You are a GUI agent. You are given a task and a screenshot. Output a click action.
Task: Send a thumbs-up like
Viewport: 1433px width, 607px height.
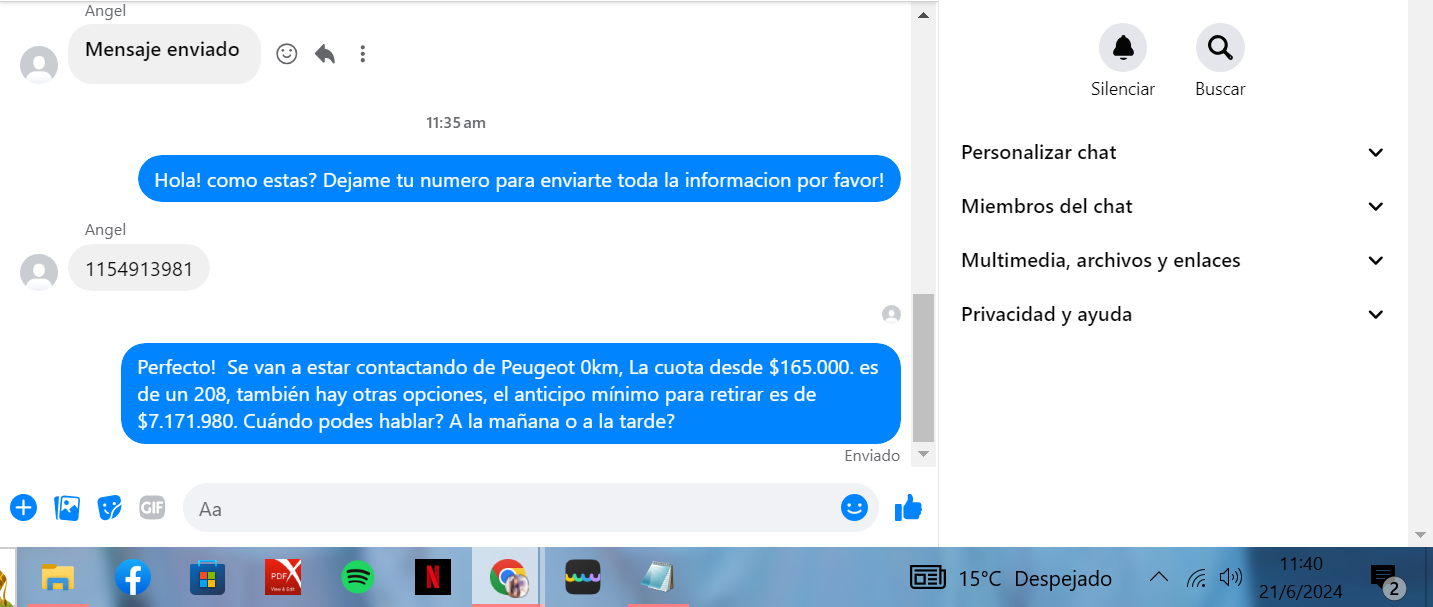pos(908,508)
